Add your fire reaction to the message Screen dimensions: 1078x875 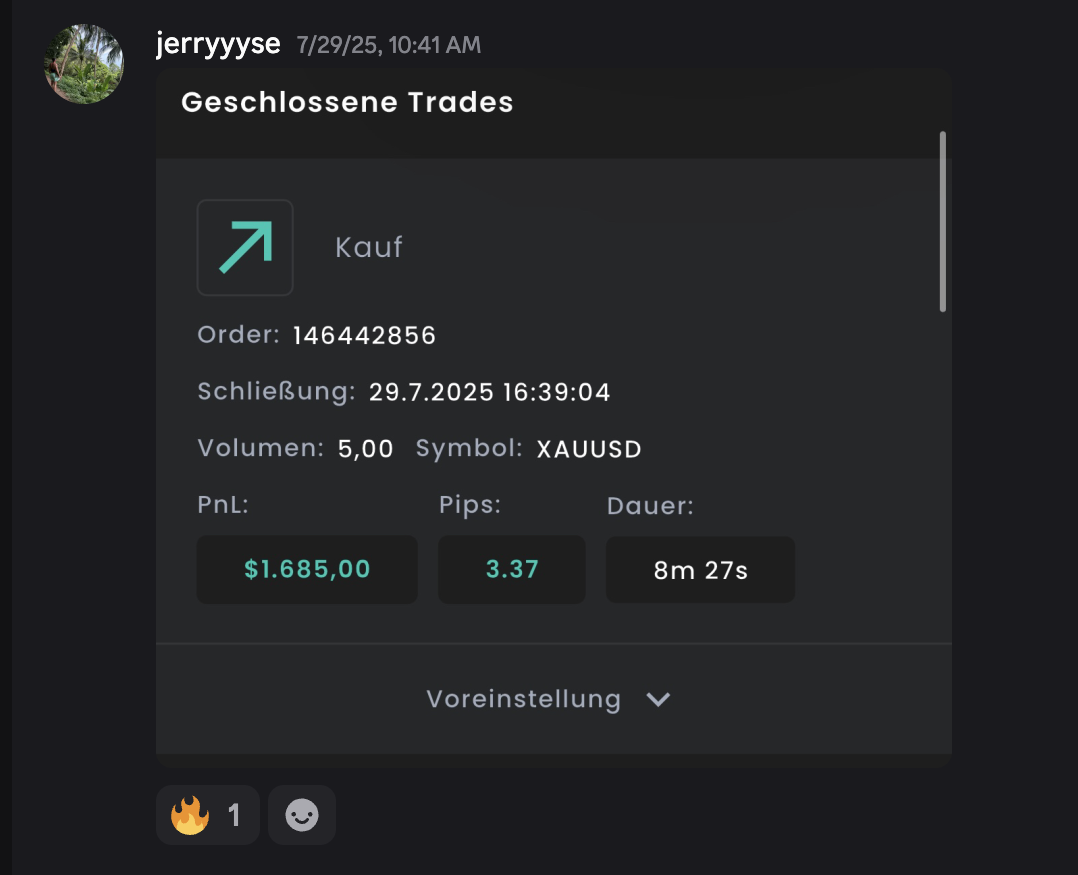(207, 816)
